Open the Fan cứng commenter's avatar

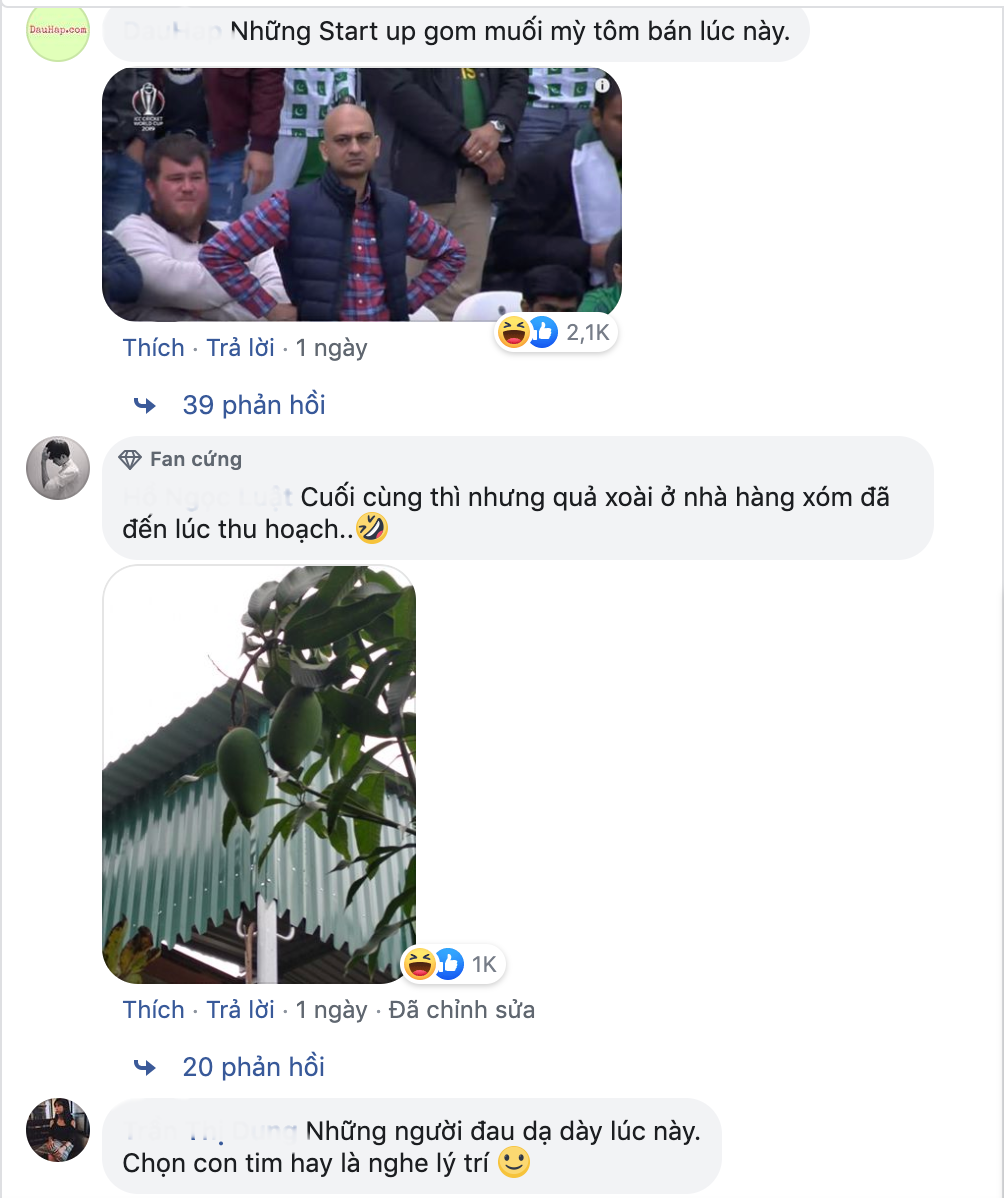pos(57,467)
